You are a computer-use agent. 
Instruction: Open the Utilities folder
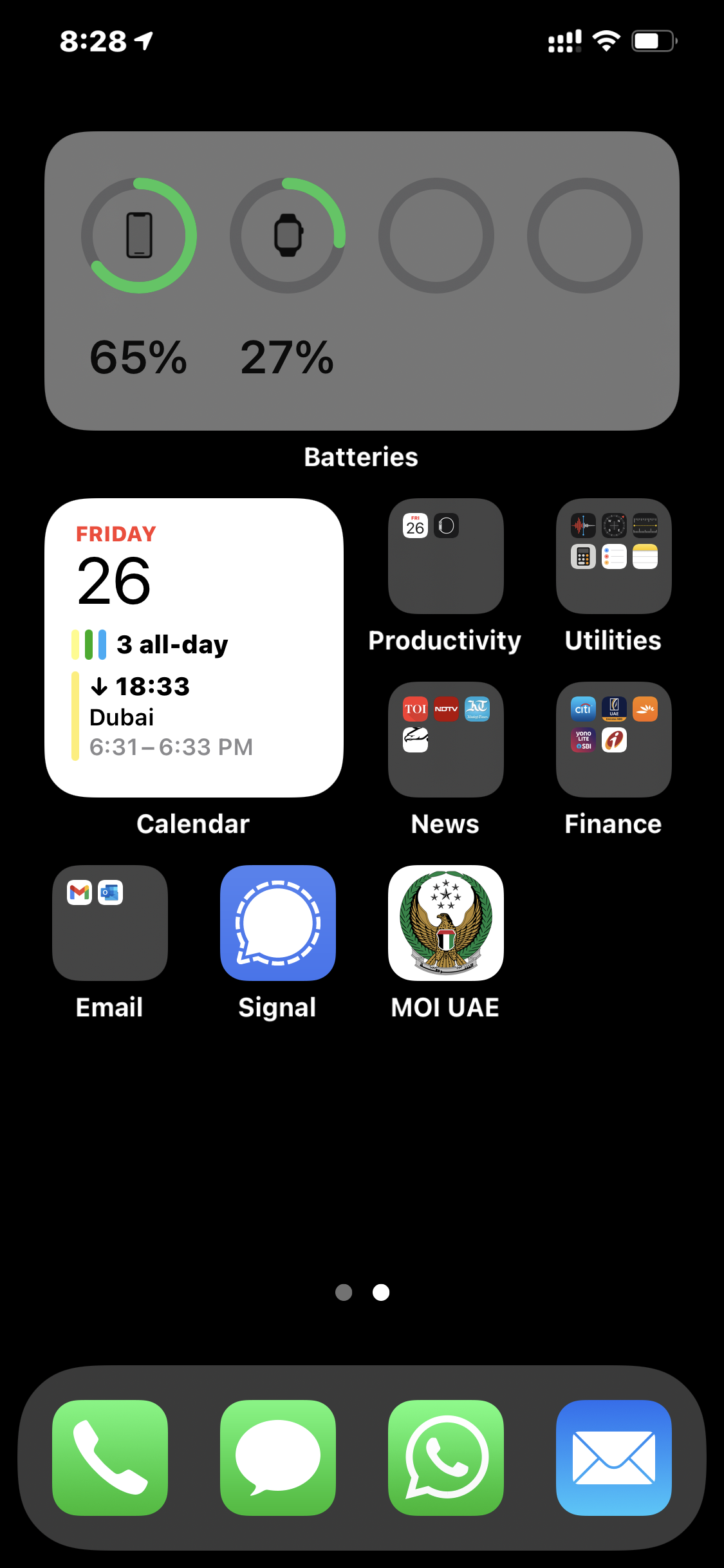613,556
